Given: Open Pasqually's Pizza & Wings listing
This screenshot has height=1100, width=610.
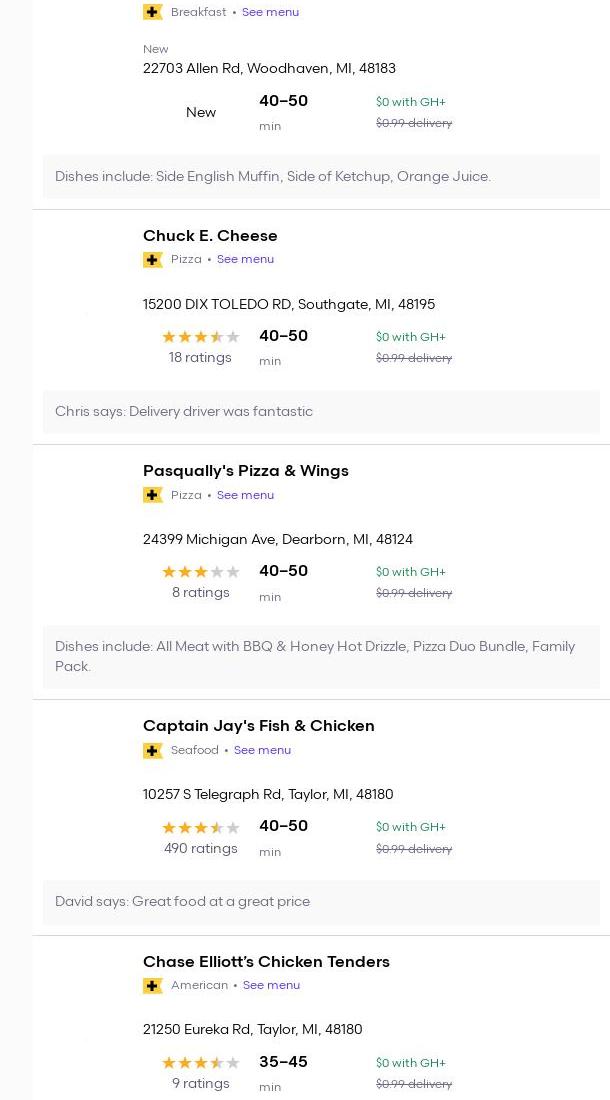Looking at the screenshot, I should click(245, 471).
